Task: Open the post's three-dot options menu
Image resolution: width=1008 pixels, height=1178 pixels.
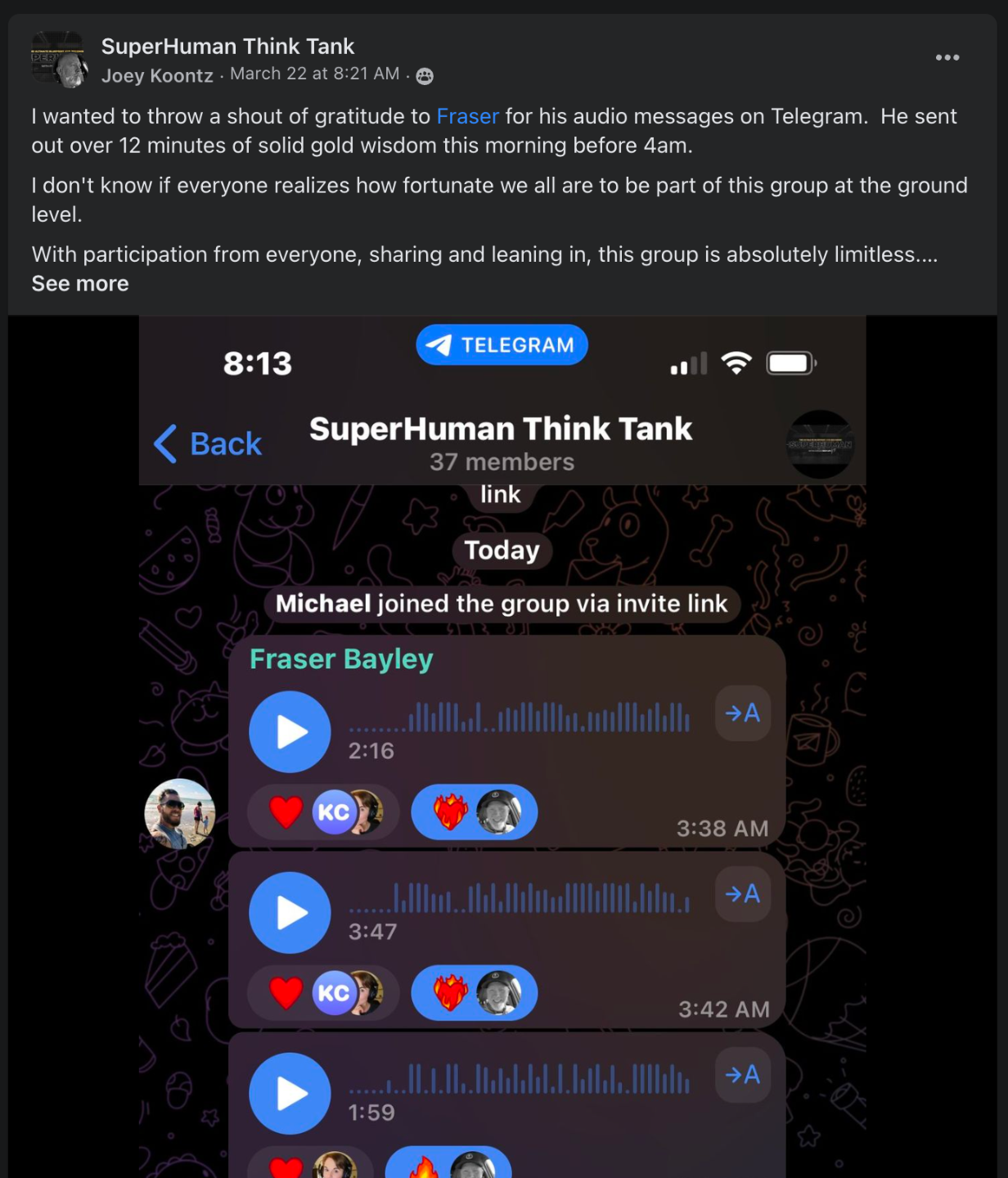Action: point(947,57)
